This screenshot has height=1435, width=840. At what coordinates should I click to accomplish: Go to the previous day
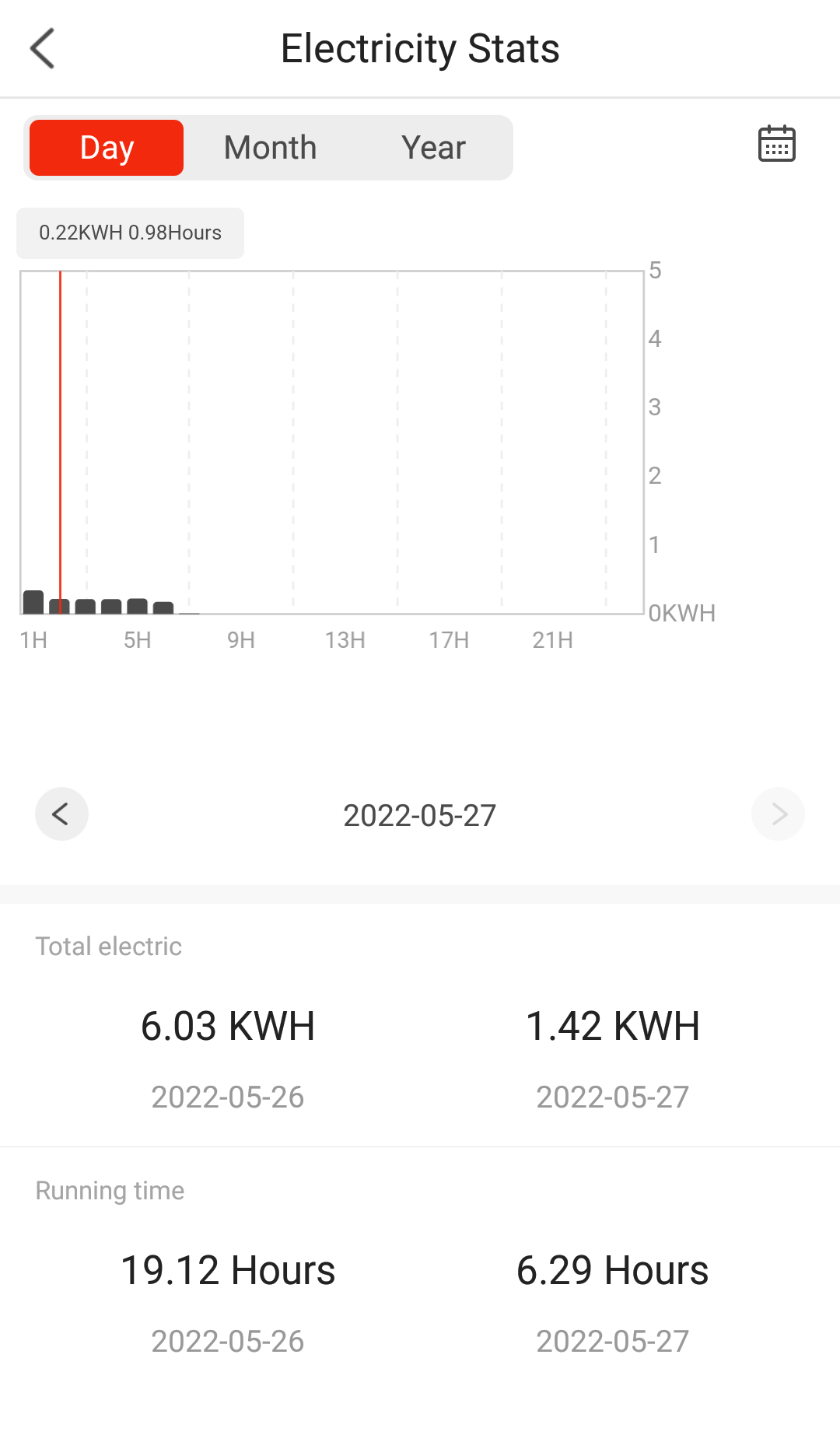tap(61, 814)
